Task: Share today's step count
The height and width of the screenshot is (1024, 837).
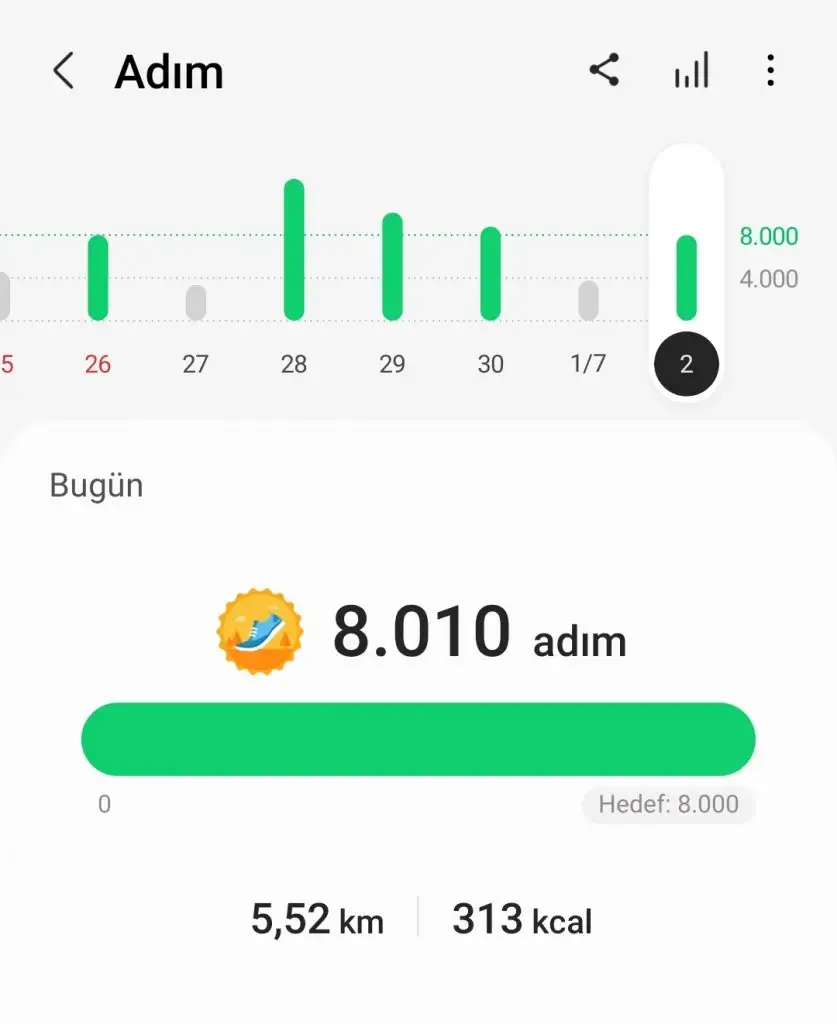Action: tap(604, 71)
